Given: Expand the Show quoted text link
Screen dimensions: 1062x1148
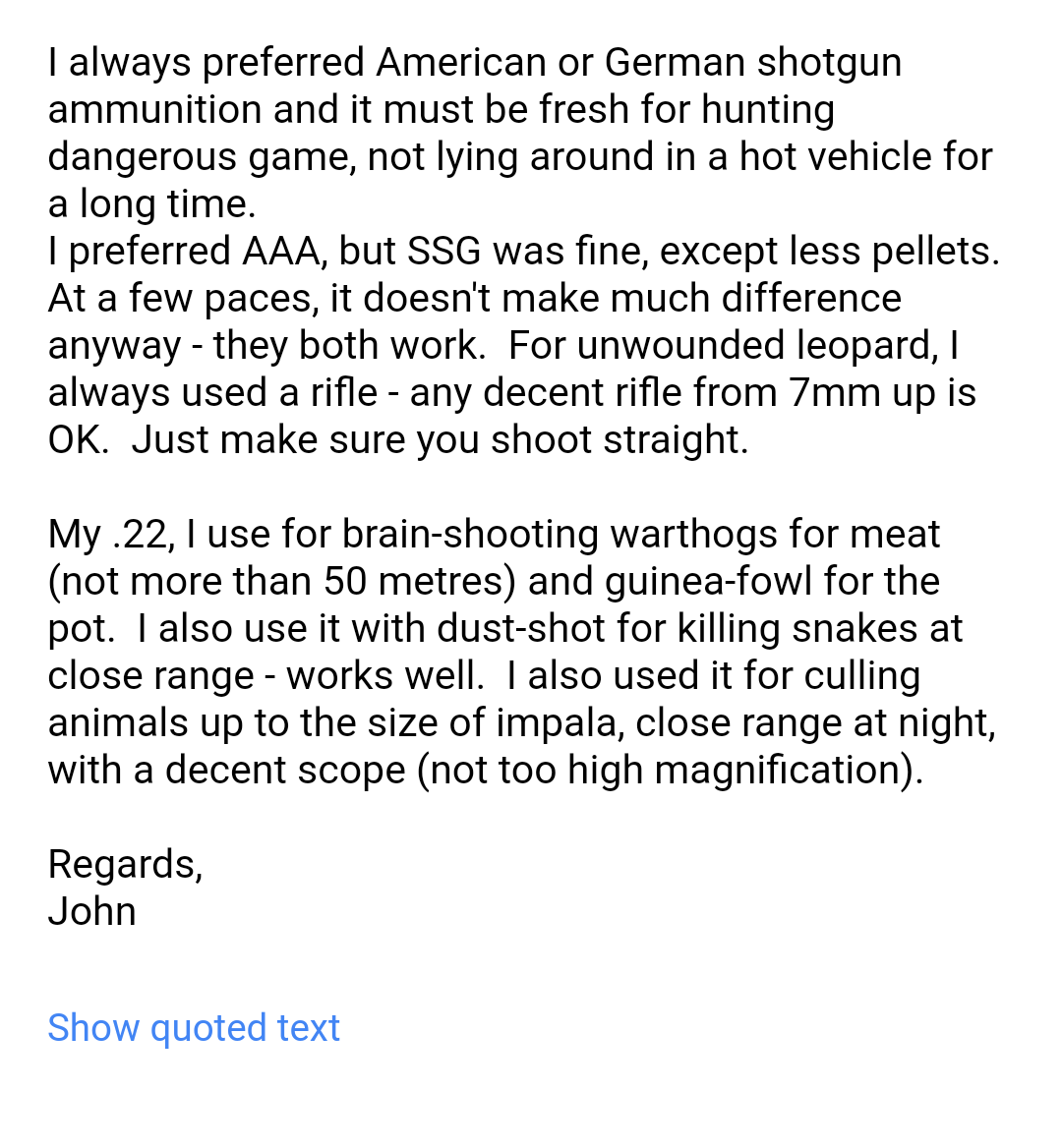Looking at the screenshot, I should 194,1028.
